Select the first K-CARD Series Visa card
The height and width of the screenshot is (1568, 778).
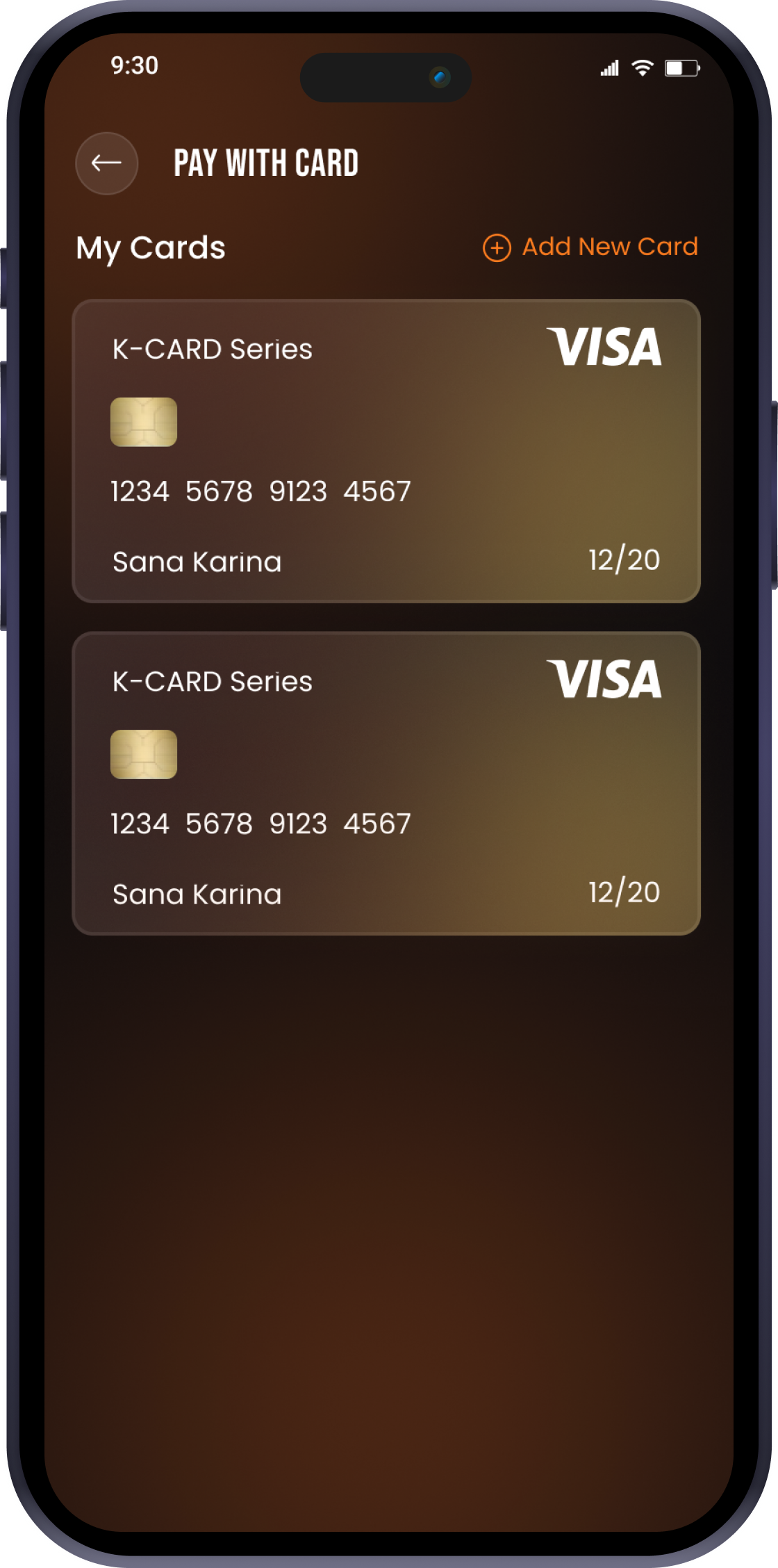tap(386, 451)
